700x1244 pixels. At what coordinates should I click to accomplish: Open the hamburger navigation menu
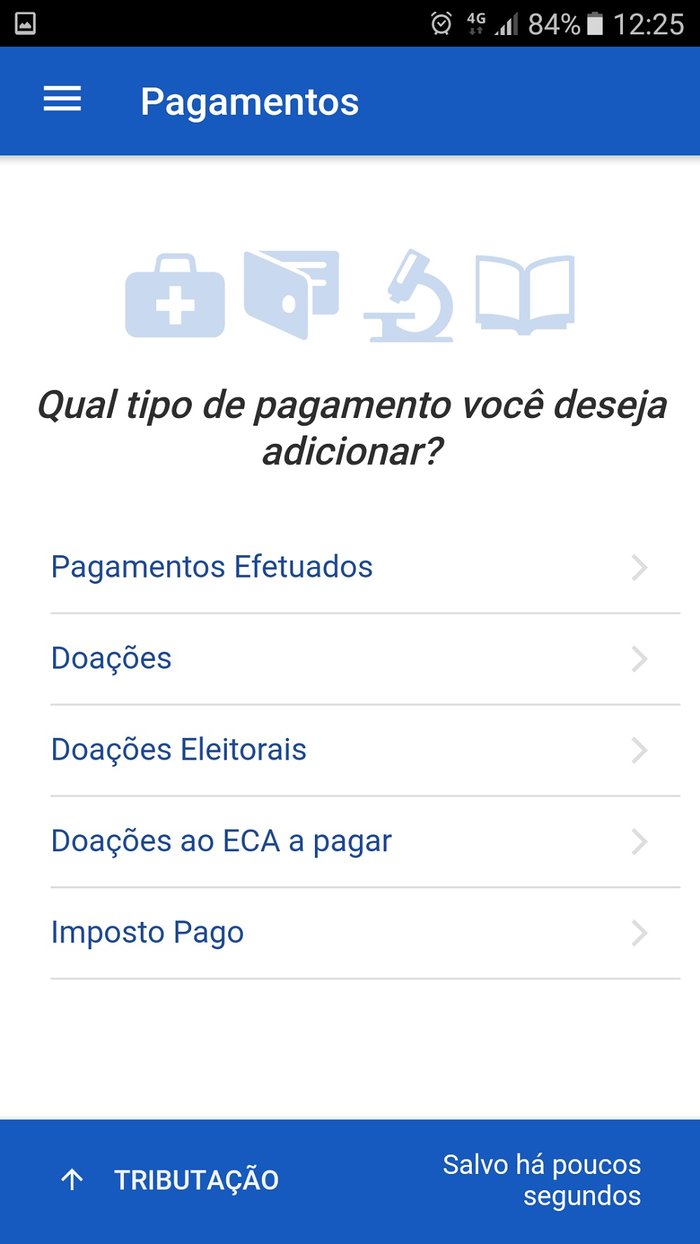tap(62, 100)
